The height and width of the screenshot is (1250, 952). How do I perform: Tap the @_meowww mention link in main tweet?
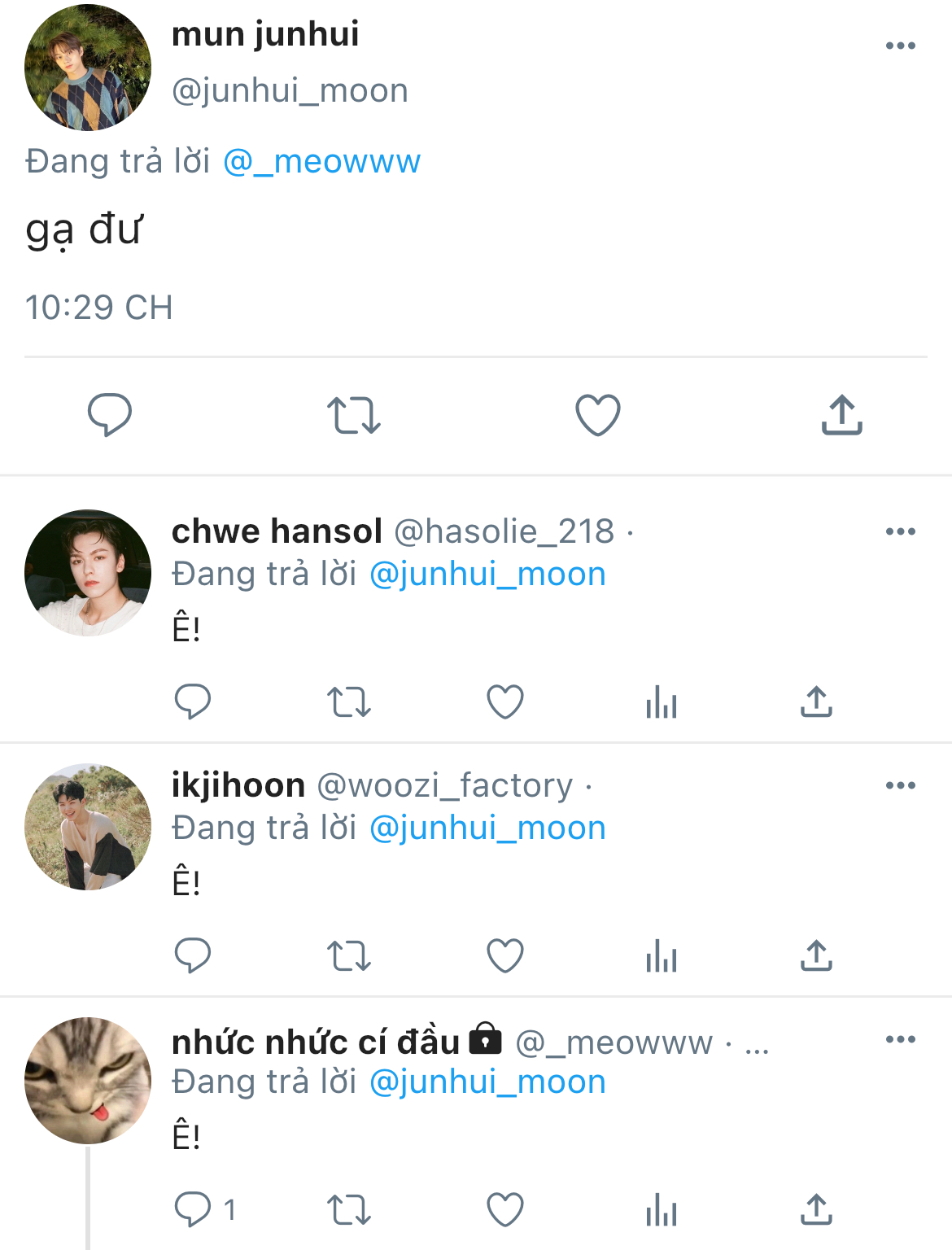point(321,161)
